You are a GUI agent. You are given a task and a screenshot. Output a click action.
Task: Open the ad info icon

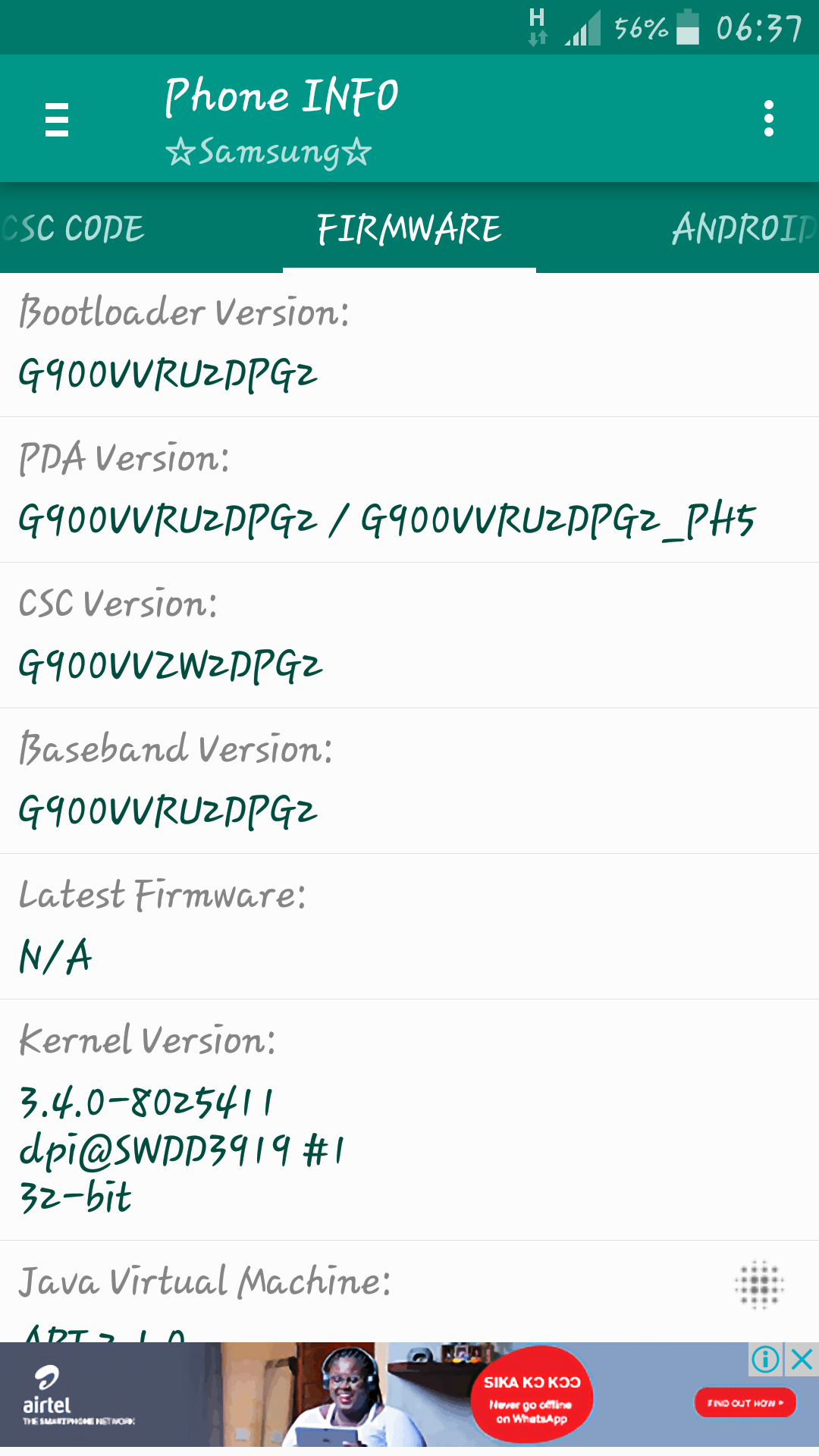[766, 1359]
